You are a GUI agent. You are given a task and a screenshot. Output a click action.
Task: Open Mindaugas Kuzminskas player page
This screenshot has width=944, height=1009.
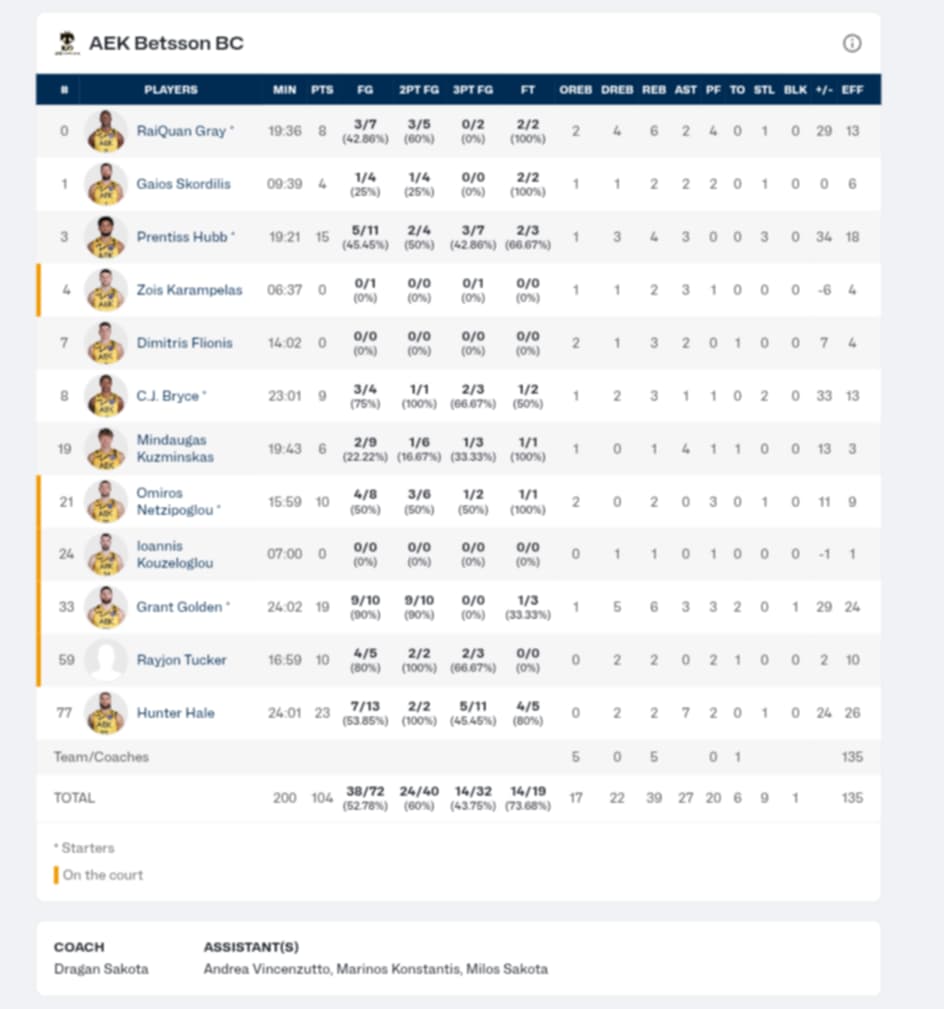pos(174,448)
